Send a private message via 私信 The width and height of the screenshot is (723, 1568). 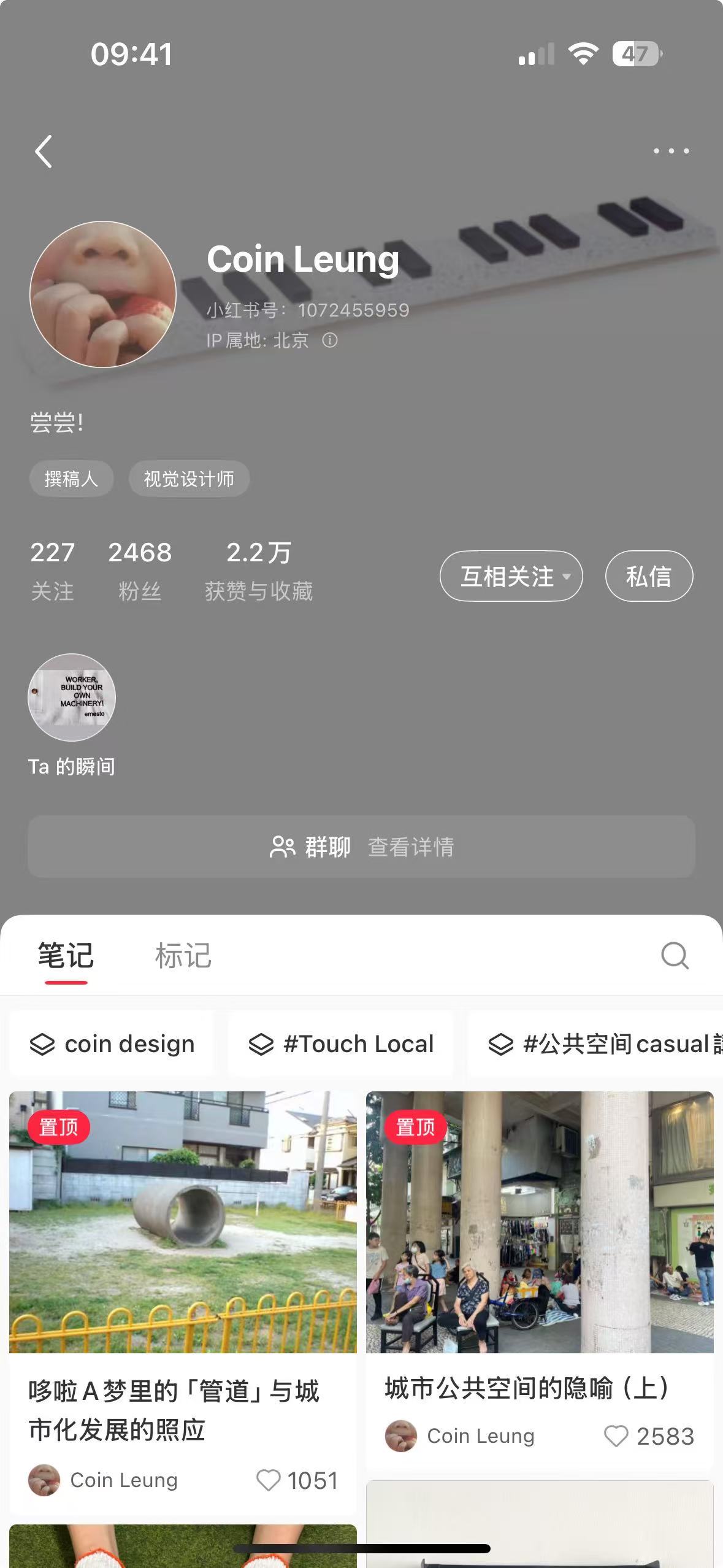click(649, 576)
